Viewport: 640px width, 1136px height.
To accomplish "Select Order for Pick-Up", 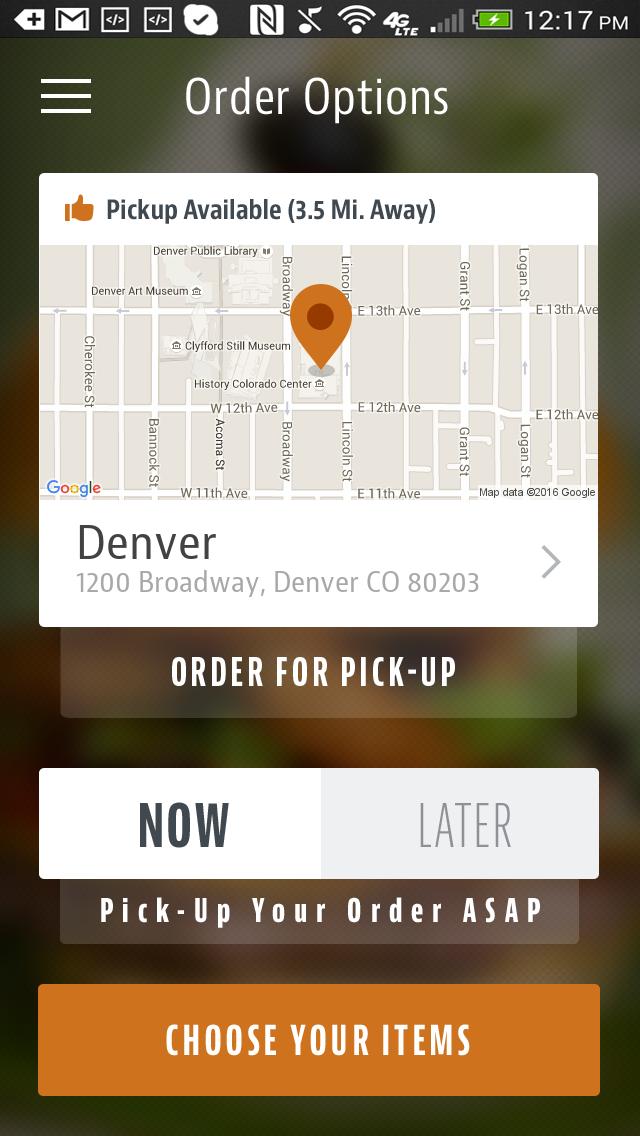I will (x=318, y=673).
